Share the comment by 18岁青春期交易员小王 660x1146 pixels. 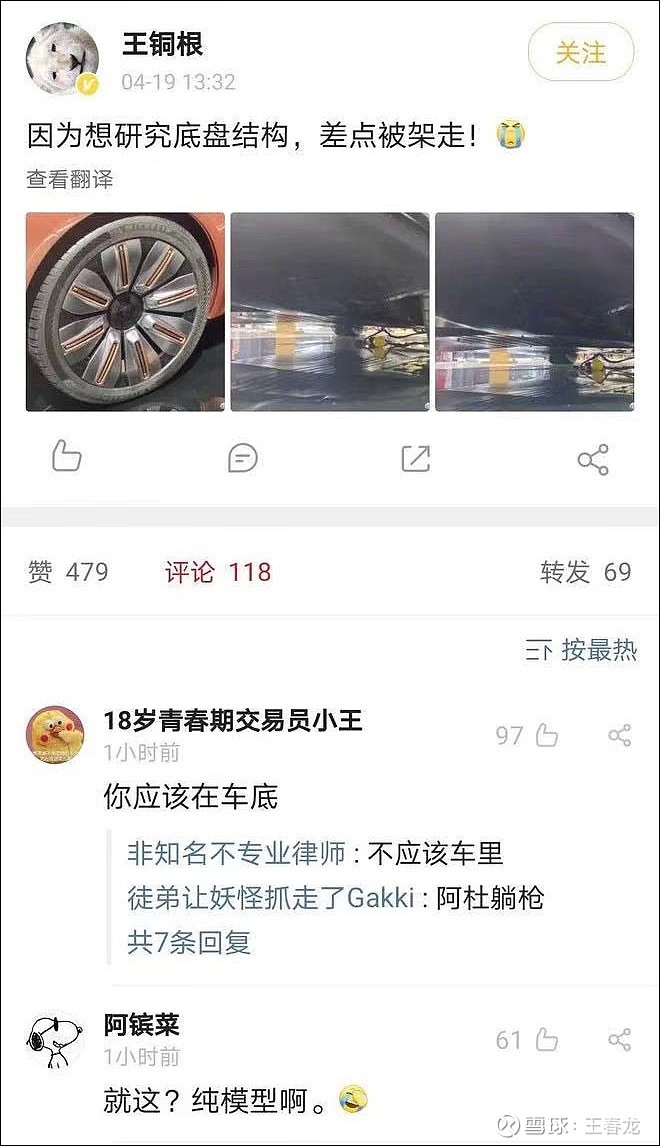pos(620,736)
